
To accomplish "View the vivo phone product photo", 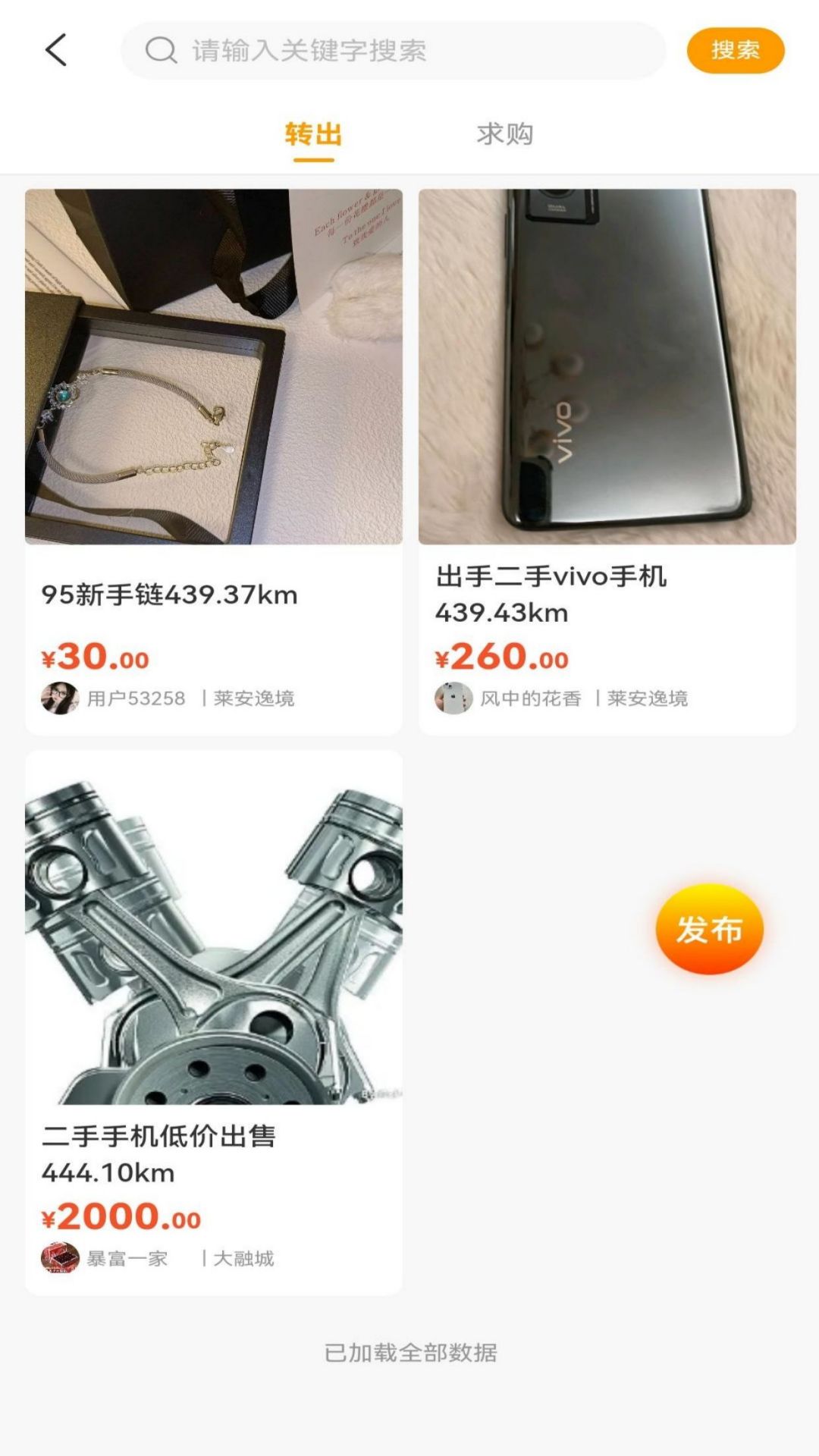I will point(607,366).
